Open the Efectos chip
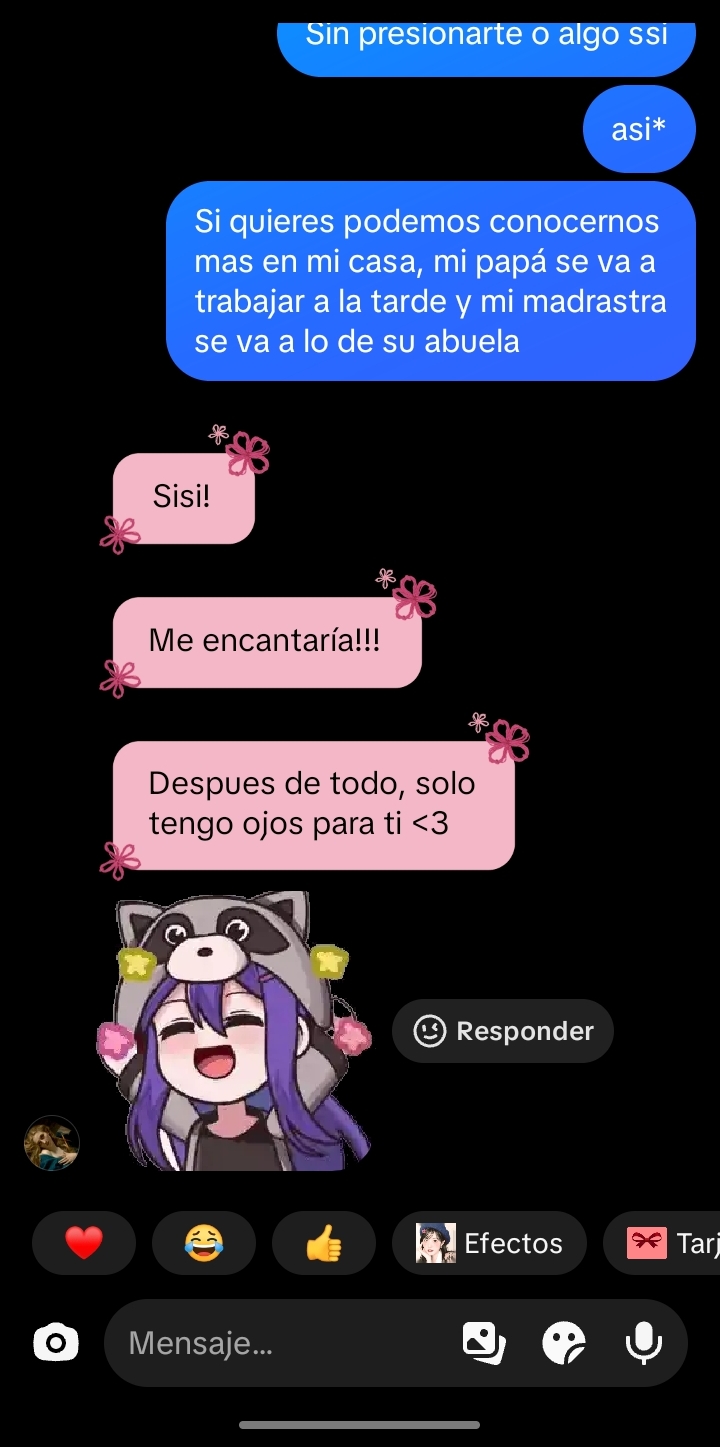Image resolution: width=720 pixels, height=1447 pixels. [x=489, y=1243]
